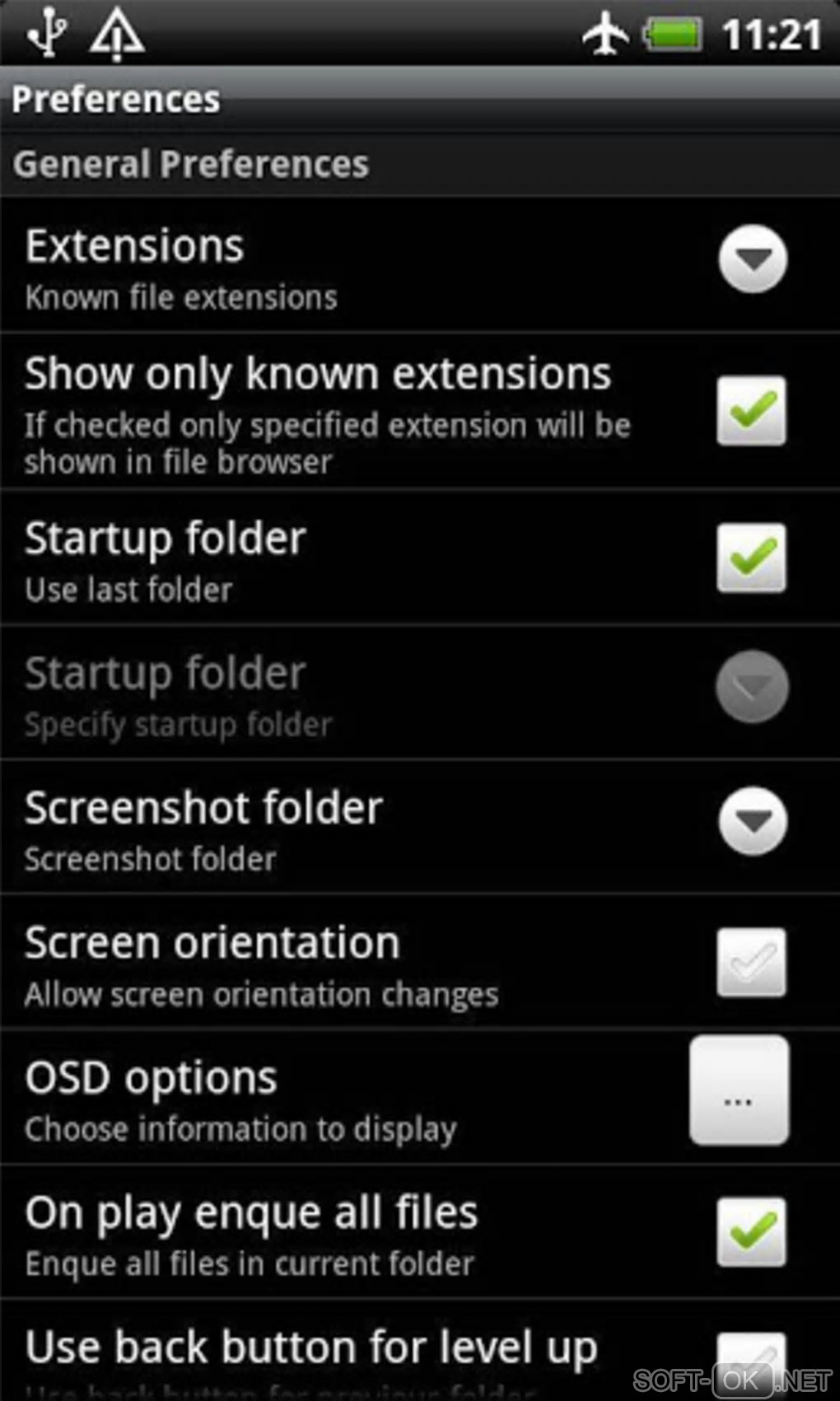
Task: Expand the Extensions dropdown
Action: 752,259
